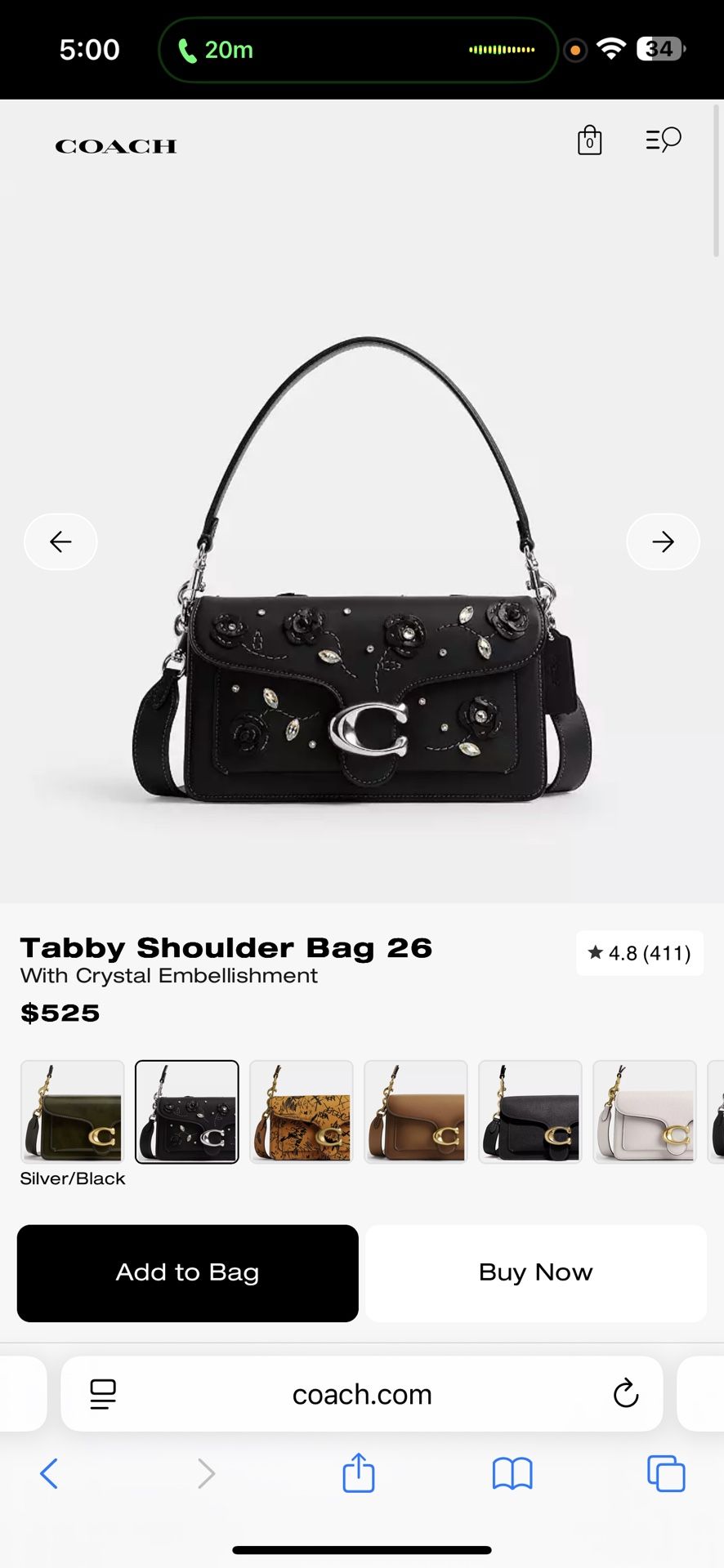Tap the COACH logo
This screenshot has width=724, height=1568.
coord(114,145)
